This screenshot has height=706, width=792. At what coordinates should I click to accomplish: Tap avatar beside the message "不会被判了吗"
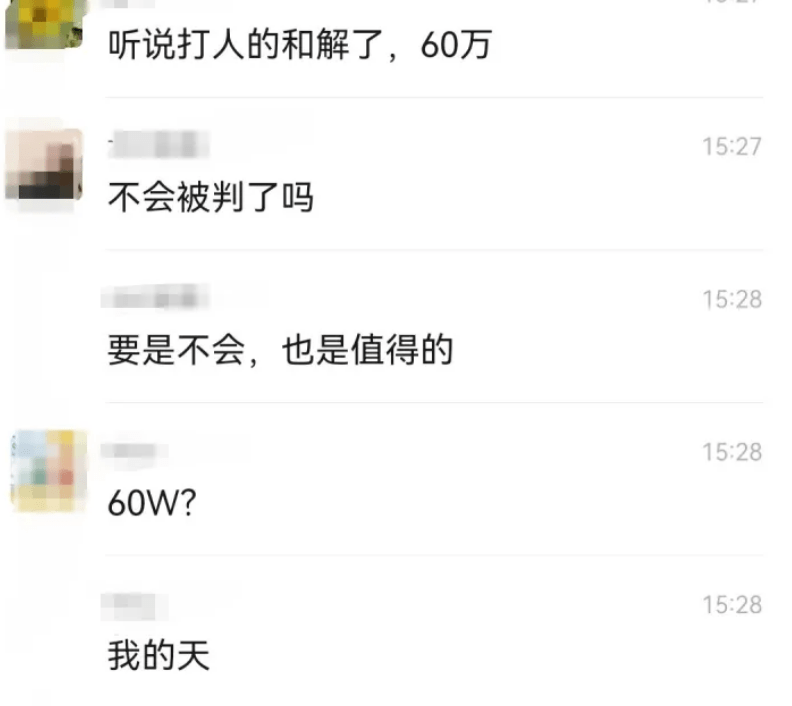pyautogui.click(x=44, y=163)
